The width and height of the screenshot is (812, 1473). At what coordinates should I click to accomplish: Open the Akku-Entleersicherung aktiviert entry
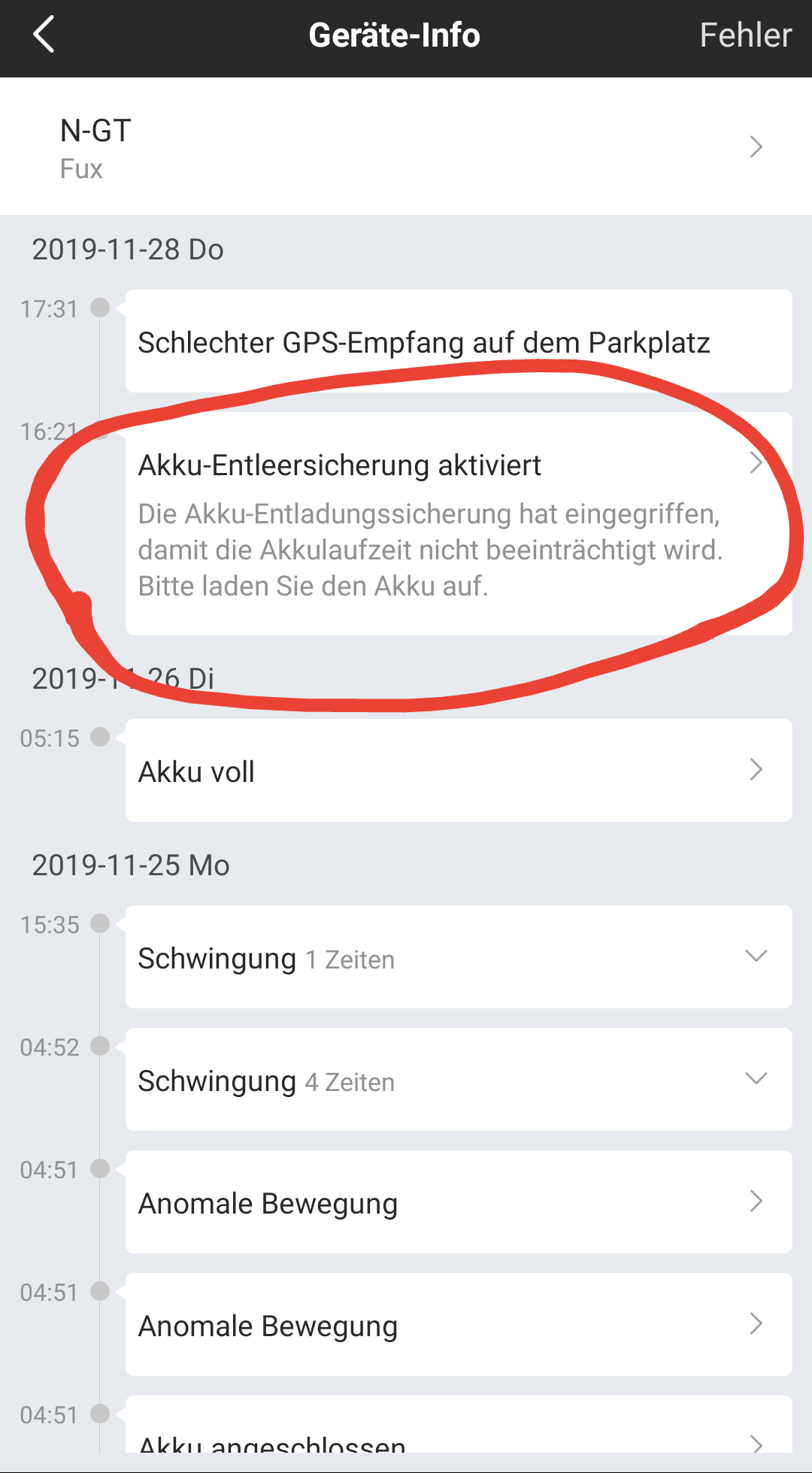pyautogui.click(x=459, y=523)
